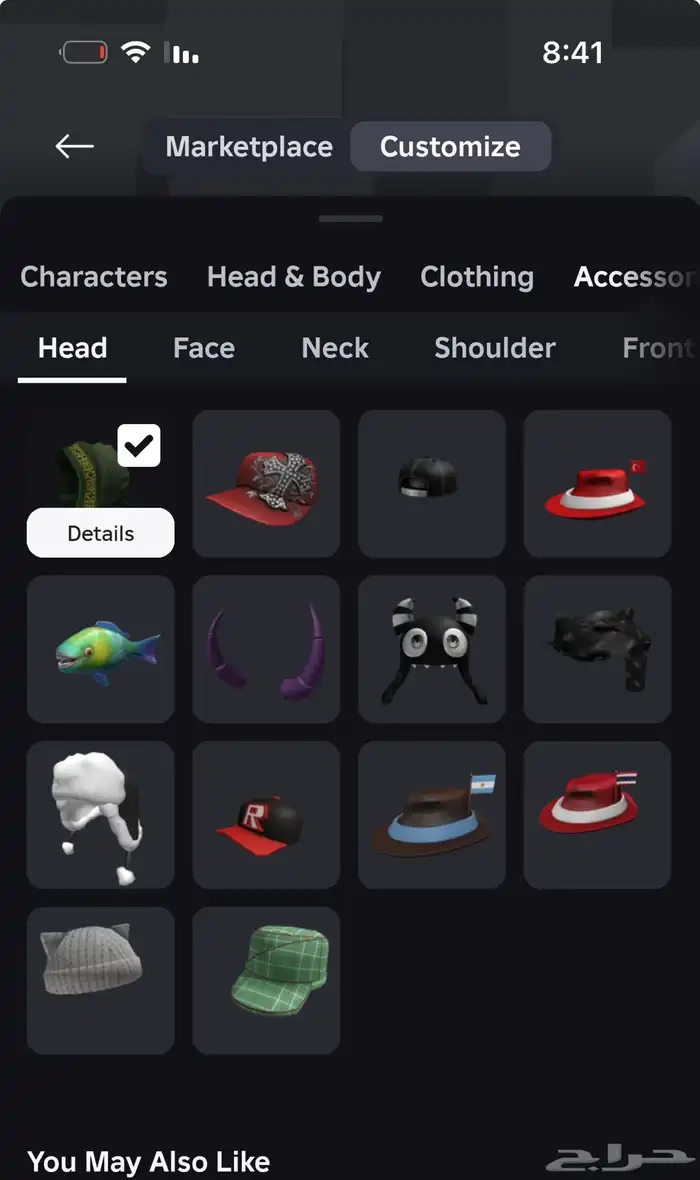Image resolution: width=700 pixels, height=1180 pixels.
Task: Equip the red cap with cross
Action: click(266, 483)
